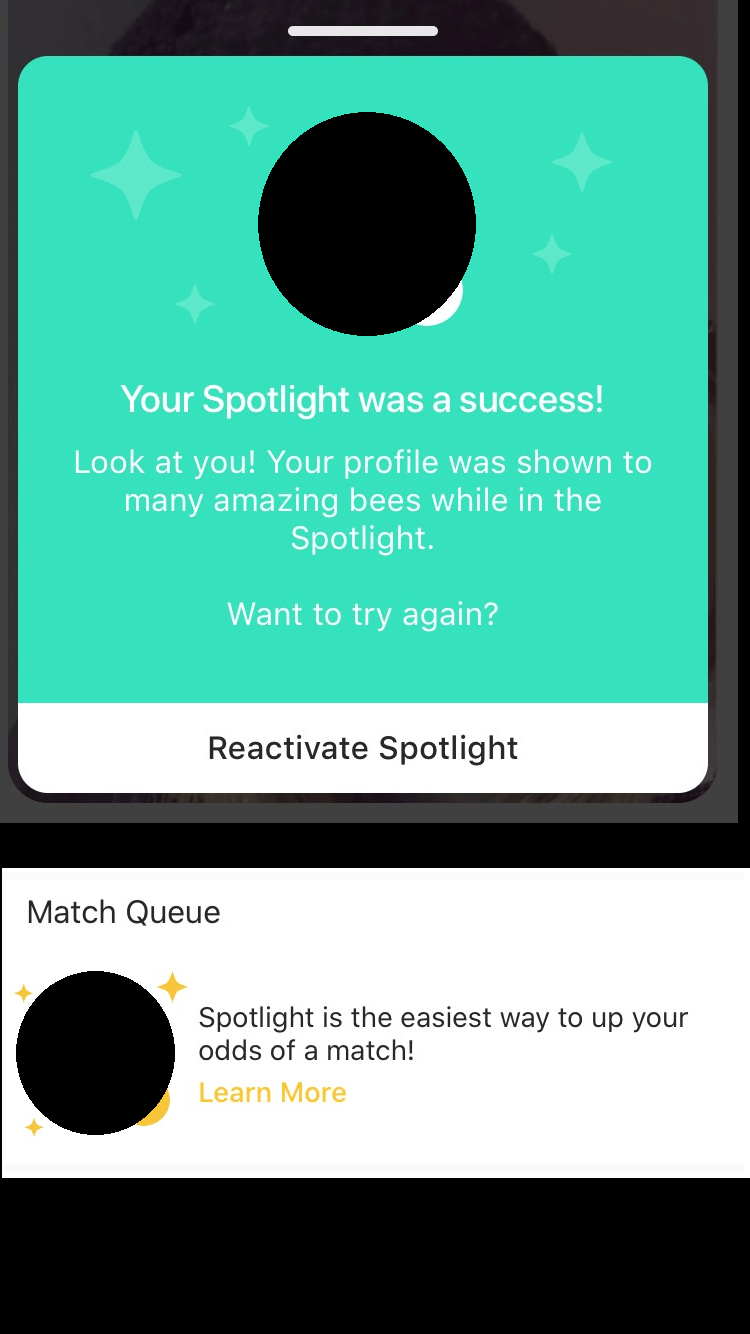750x1334 pixels.
Task: Click the Spotlight description paragraph
Action: click(363, 500)
